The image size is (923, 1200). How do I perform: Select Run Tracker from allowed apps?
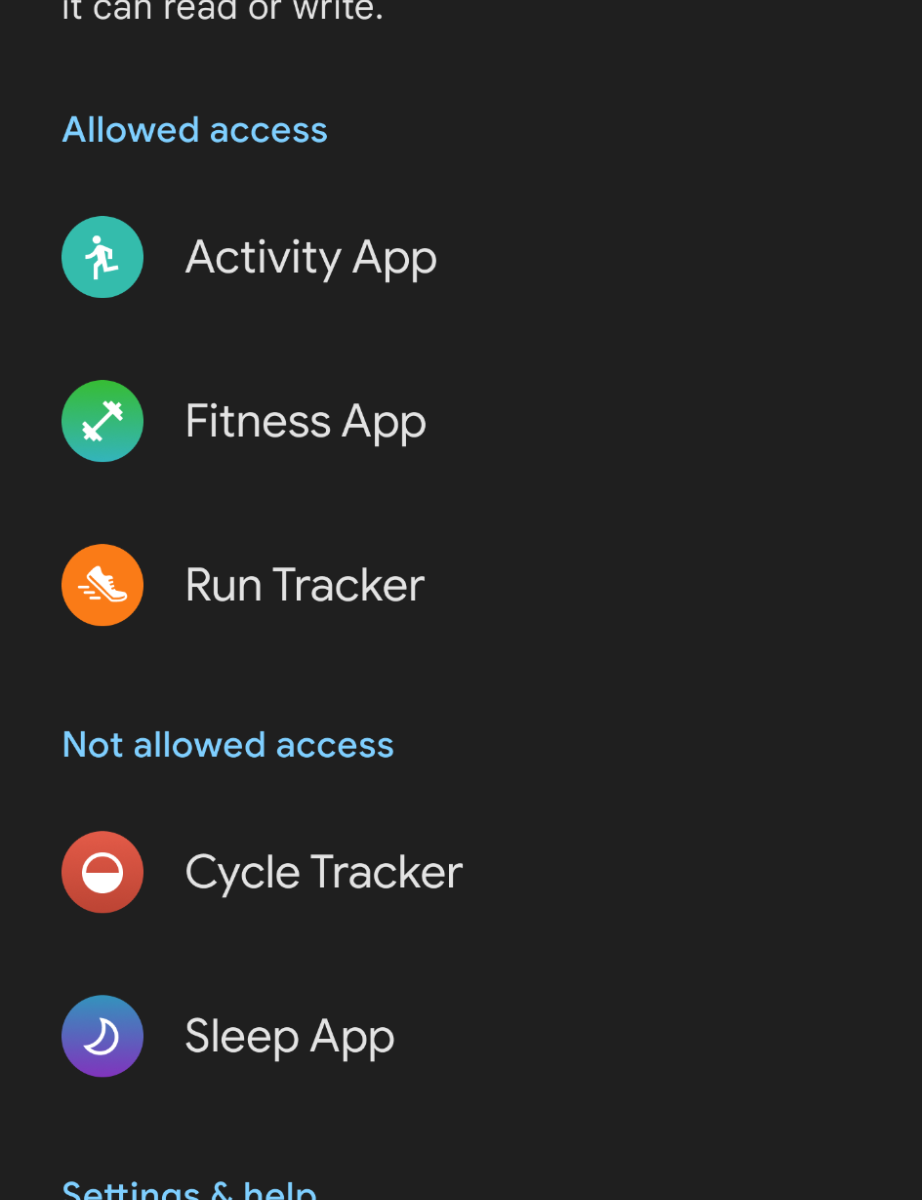click(304, 586)
